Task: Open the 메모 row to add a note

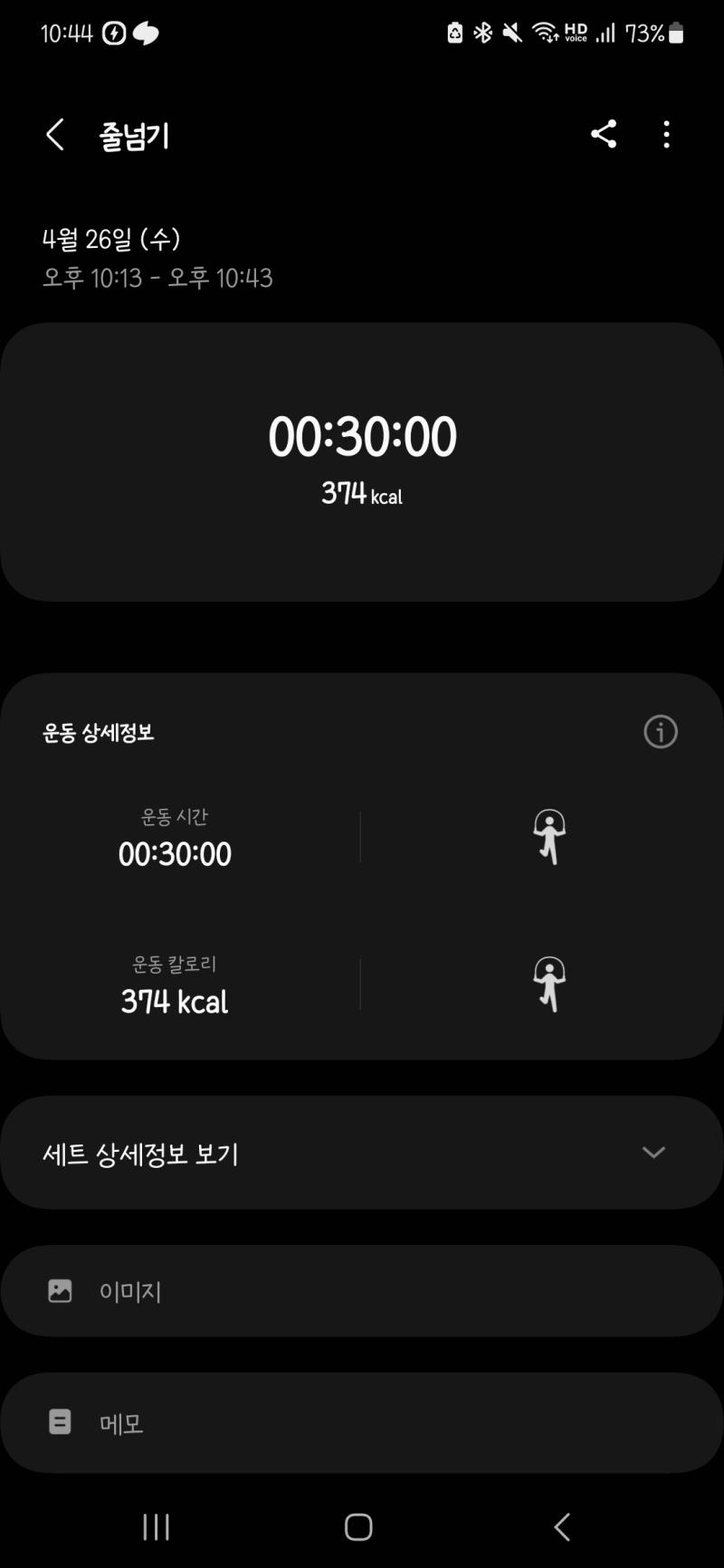Action: 362,1422
